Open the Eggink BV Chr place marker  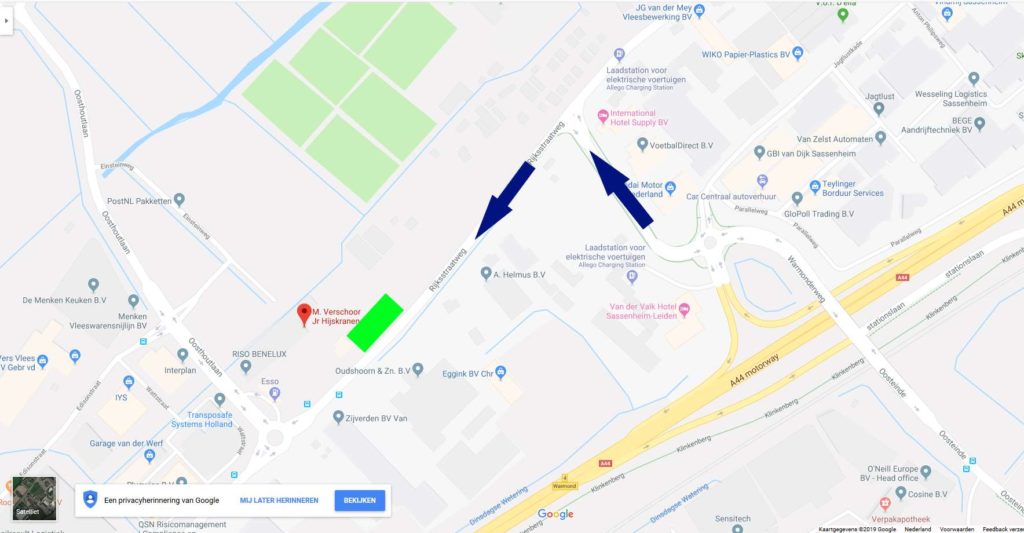pyautogui.click(x=503, y=374)
